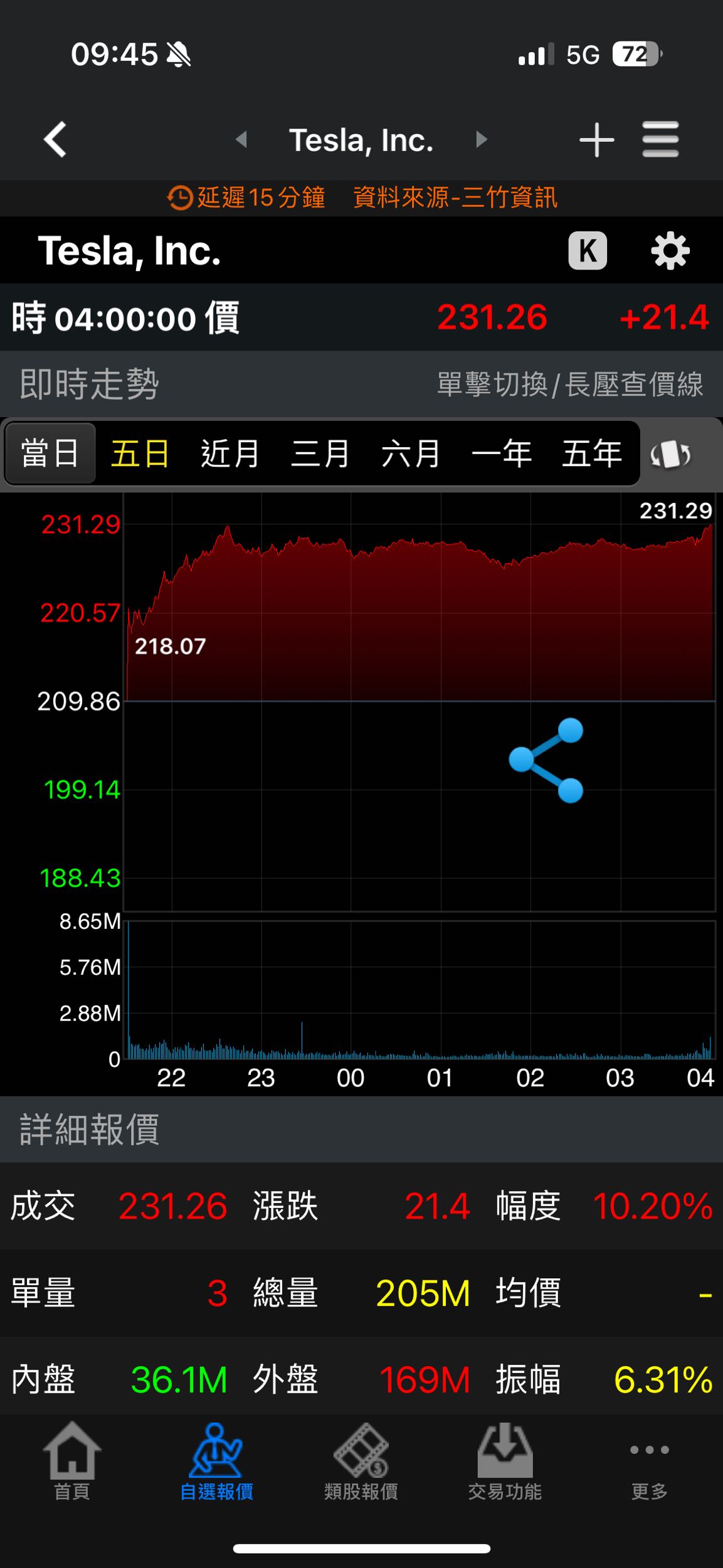The image size is (723, 1568).
Task: Switch chart period to 一年
Action: click(502, 453)
